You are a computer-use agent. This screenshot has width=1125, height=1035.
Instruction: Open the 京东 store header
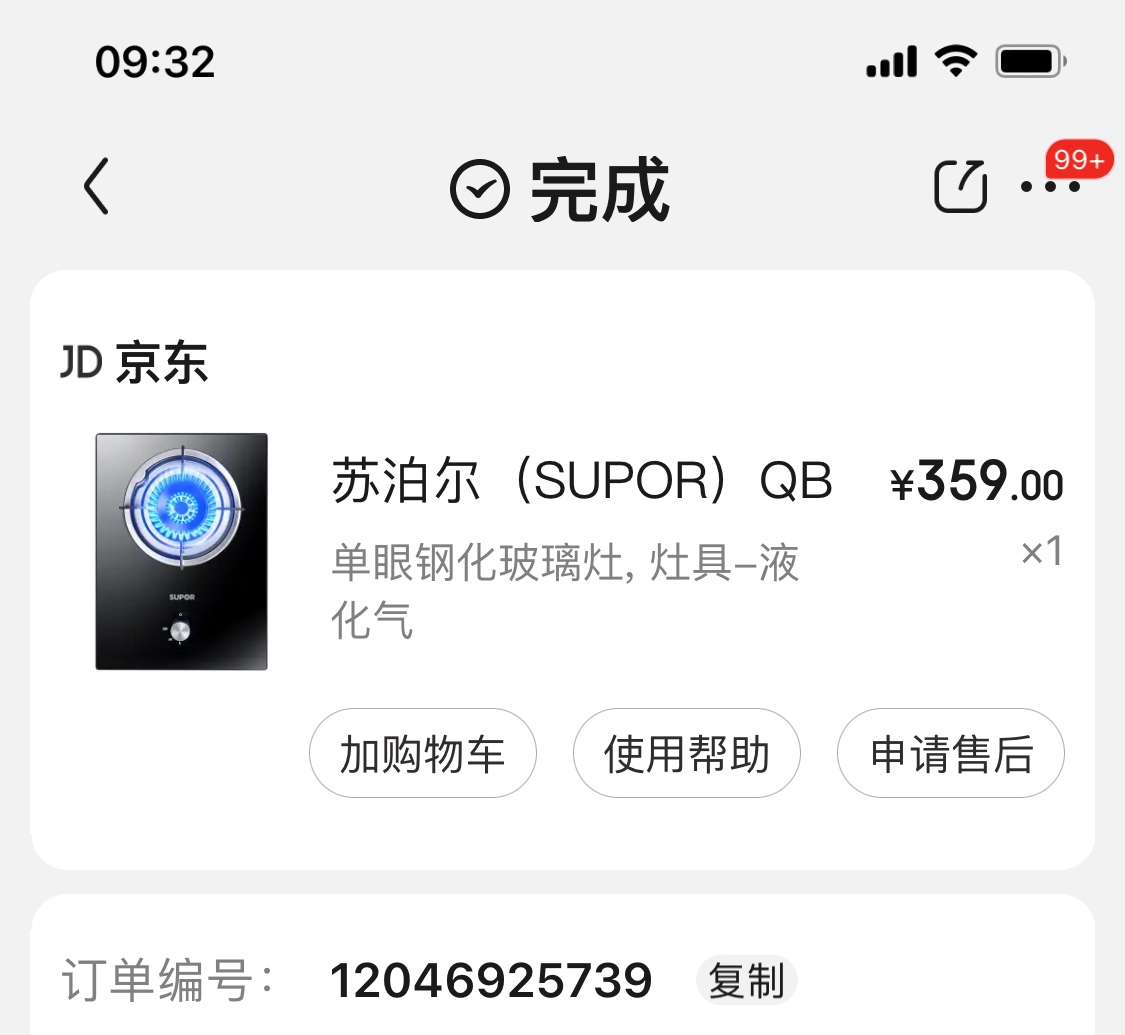[x=135, y=364]
